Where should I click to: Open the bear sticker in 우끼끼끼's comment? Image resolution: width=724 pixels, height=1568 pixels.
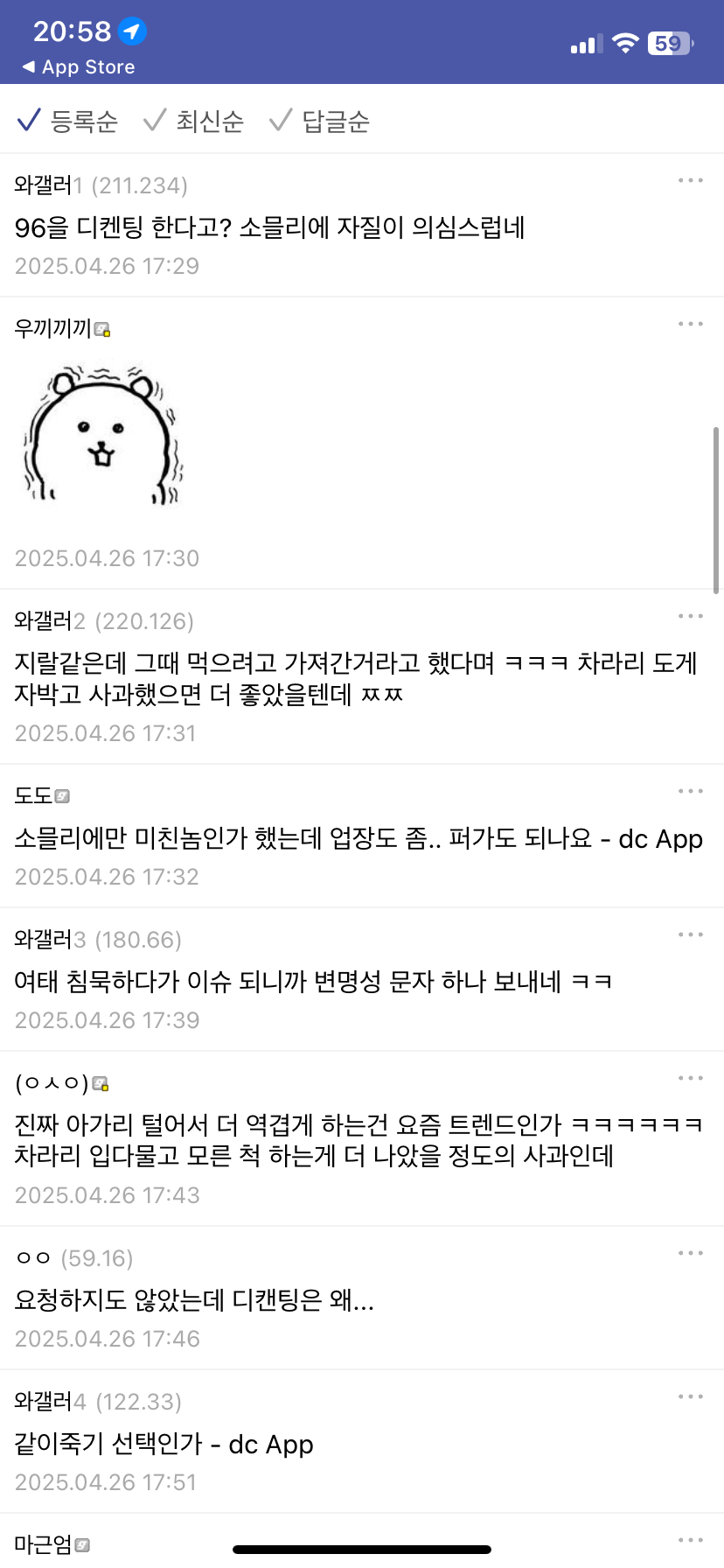tap(103, 435)
